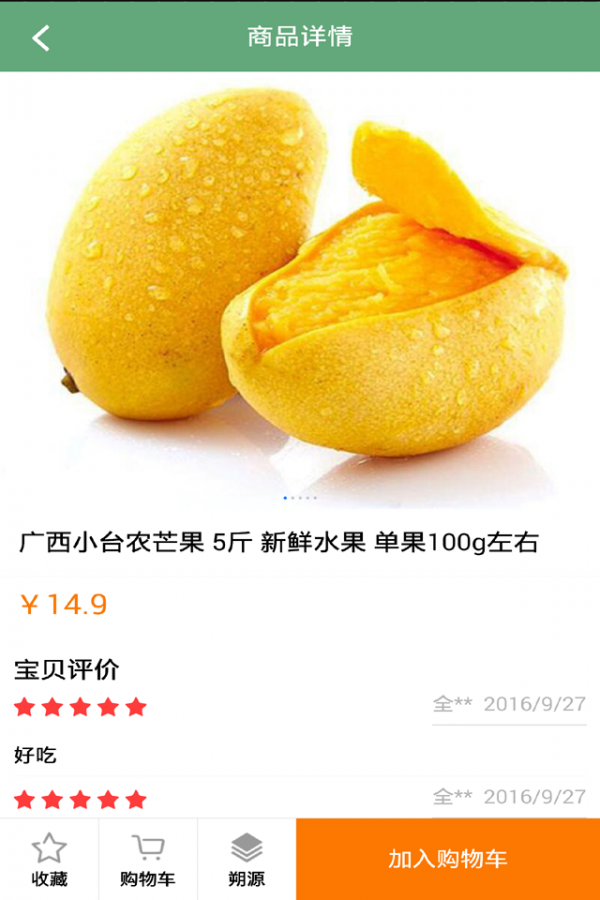Go back from the product details page
The image size is (600, 900).
[x=41, y=38]
